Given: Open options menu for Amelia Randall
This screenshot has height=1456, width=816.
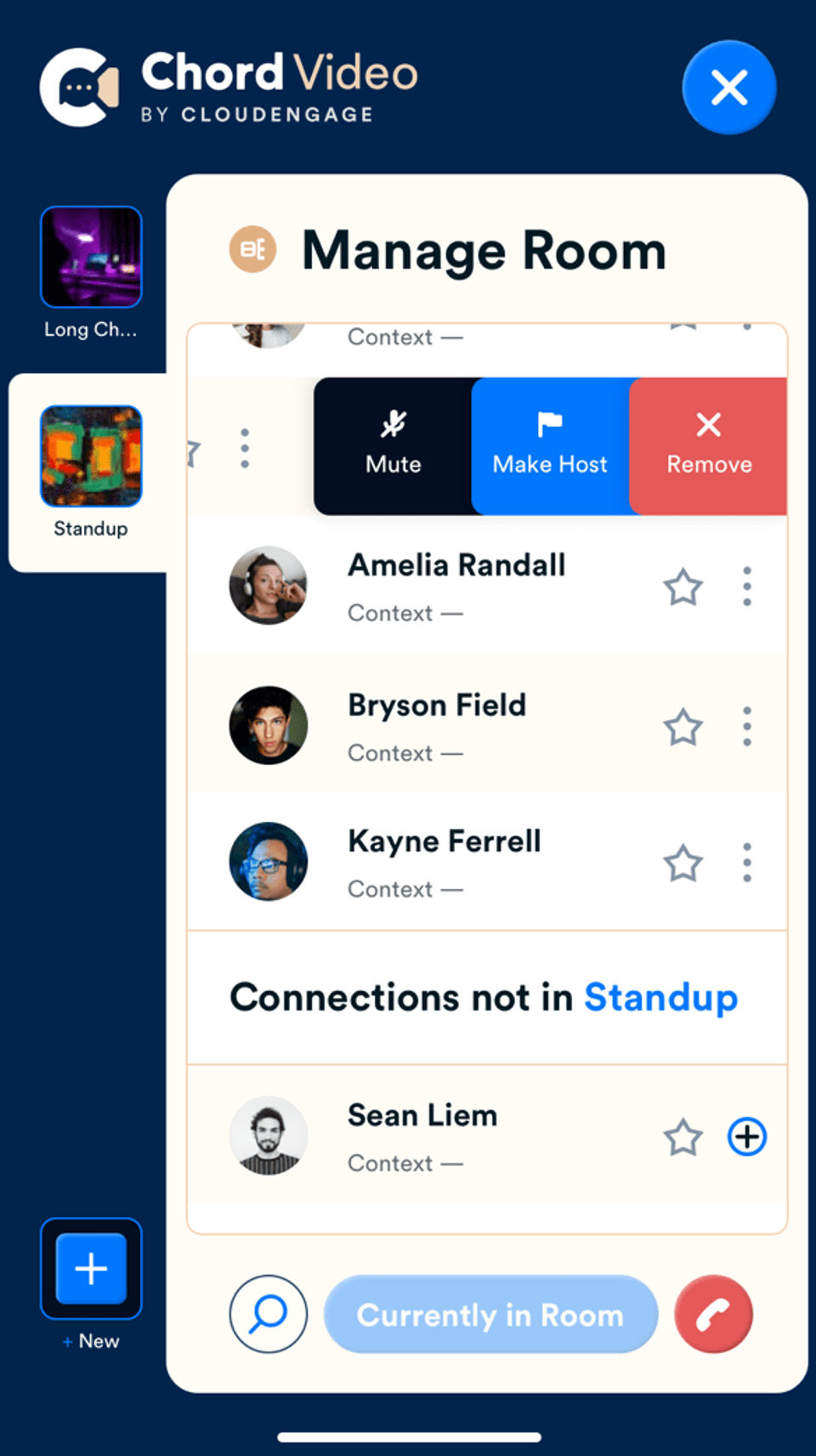Looking at the screenshot, I should (x=746, y=586).
